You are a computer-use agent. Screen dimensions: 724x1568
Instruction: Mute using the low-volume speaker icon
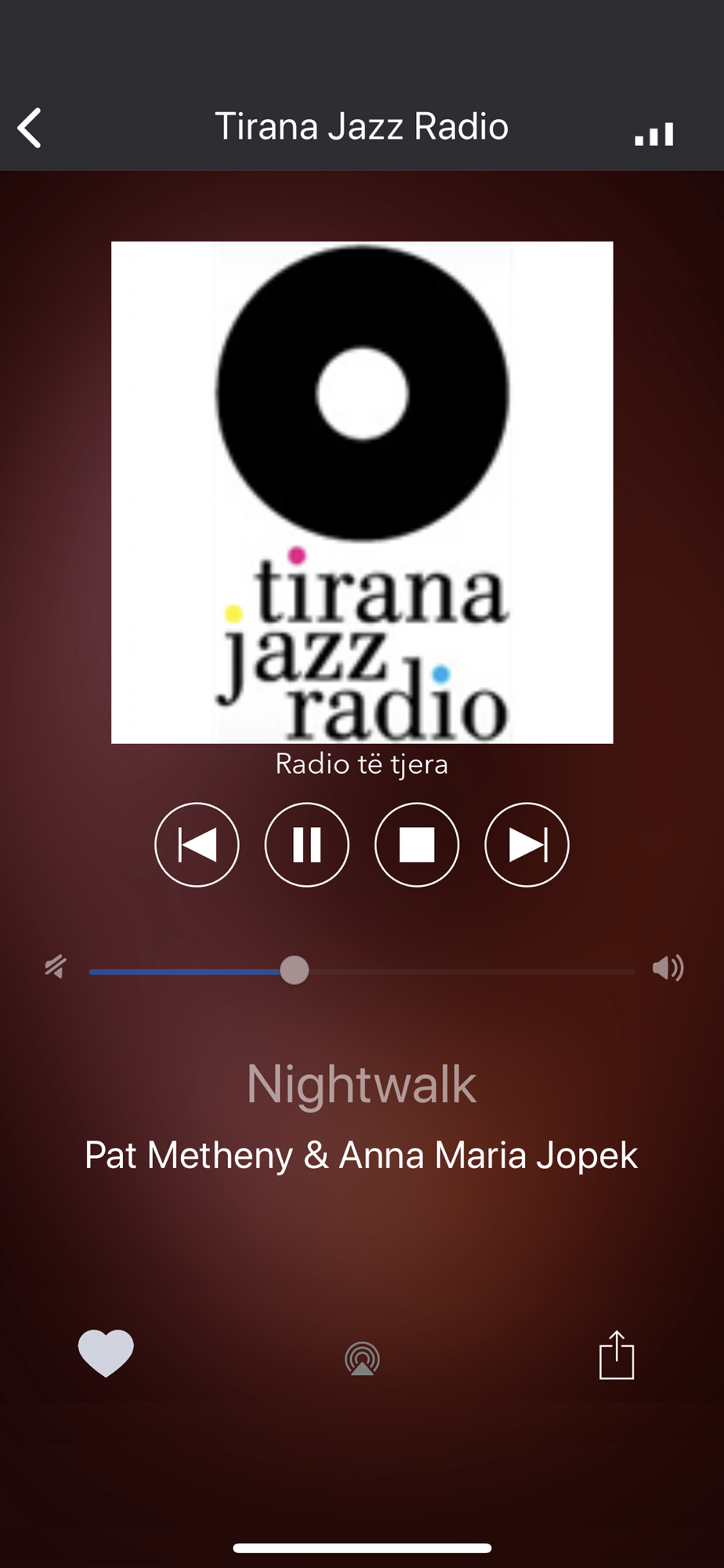(55, 967)
